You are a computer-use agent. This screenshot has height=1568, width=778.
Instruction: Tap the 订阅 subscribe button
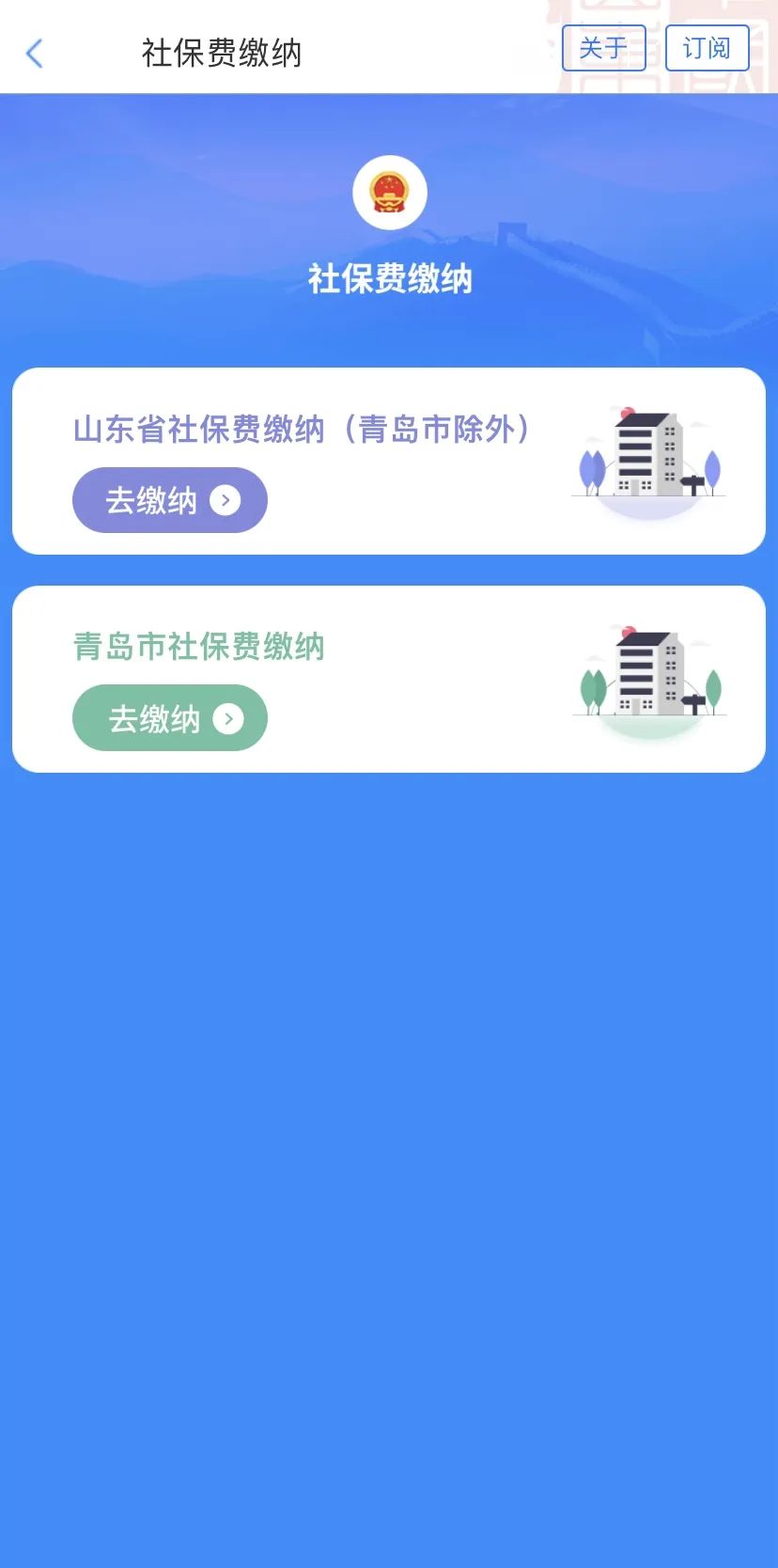[x=707, y=48]
